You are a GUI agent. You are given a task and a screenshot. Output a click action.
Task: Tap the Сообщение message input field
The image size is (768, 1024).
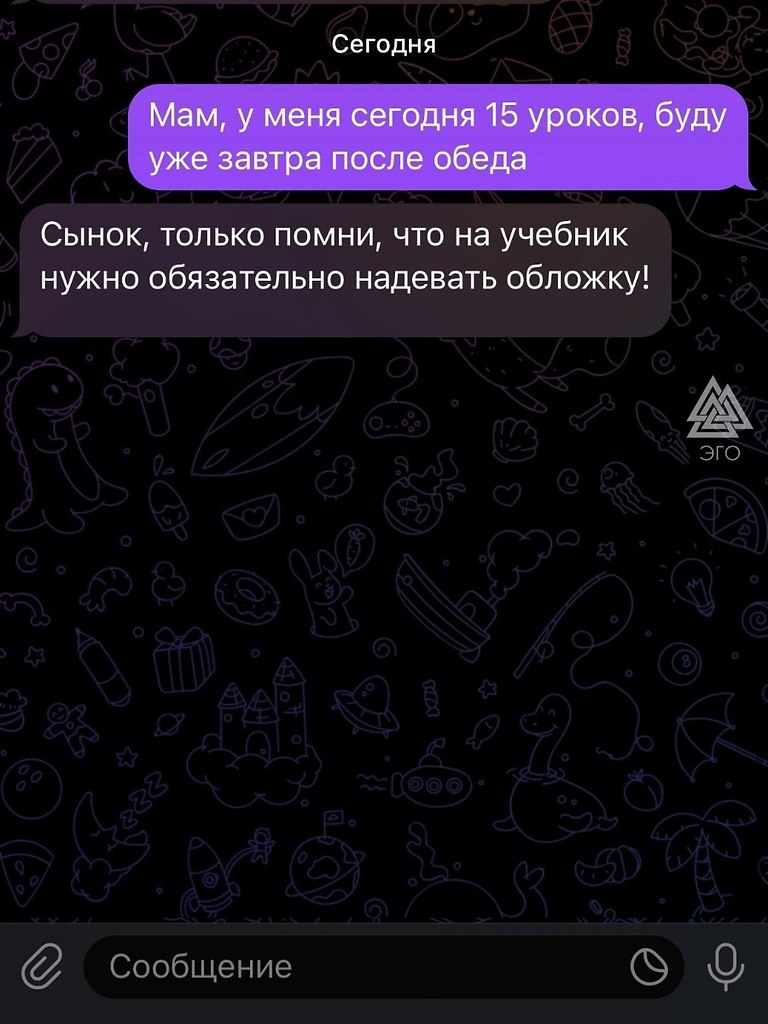350,967
